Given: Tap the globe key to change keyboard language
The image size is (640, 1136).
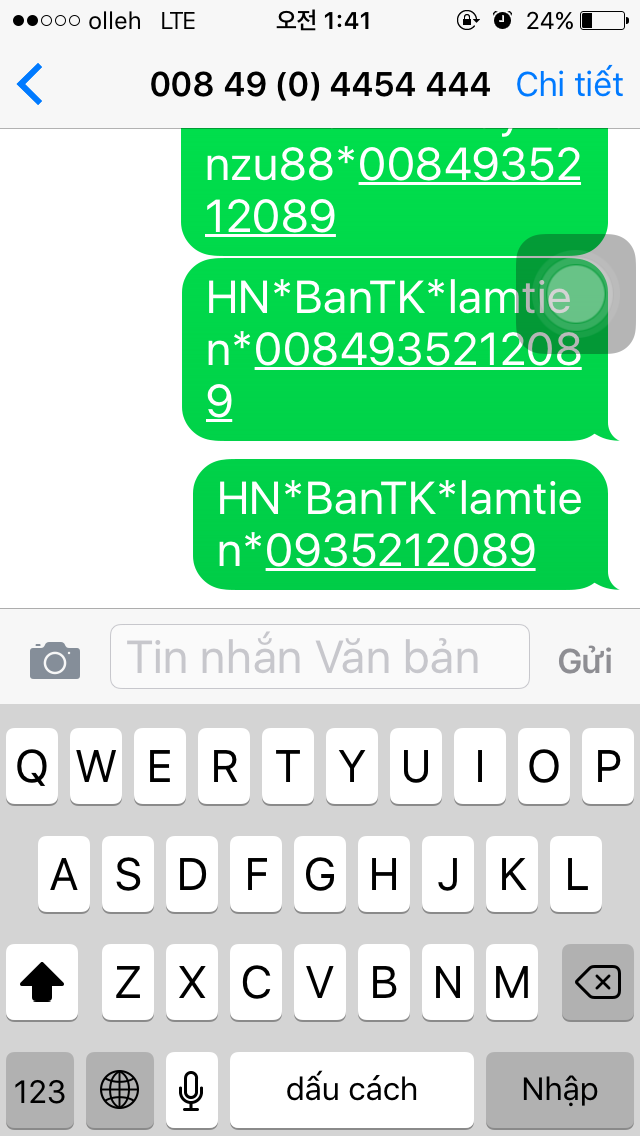Looking at the screenshot, I should click(120, 1090).
